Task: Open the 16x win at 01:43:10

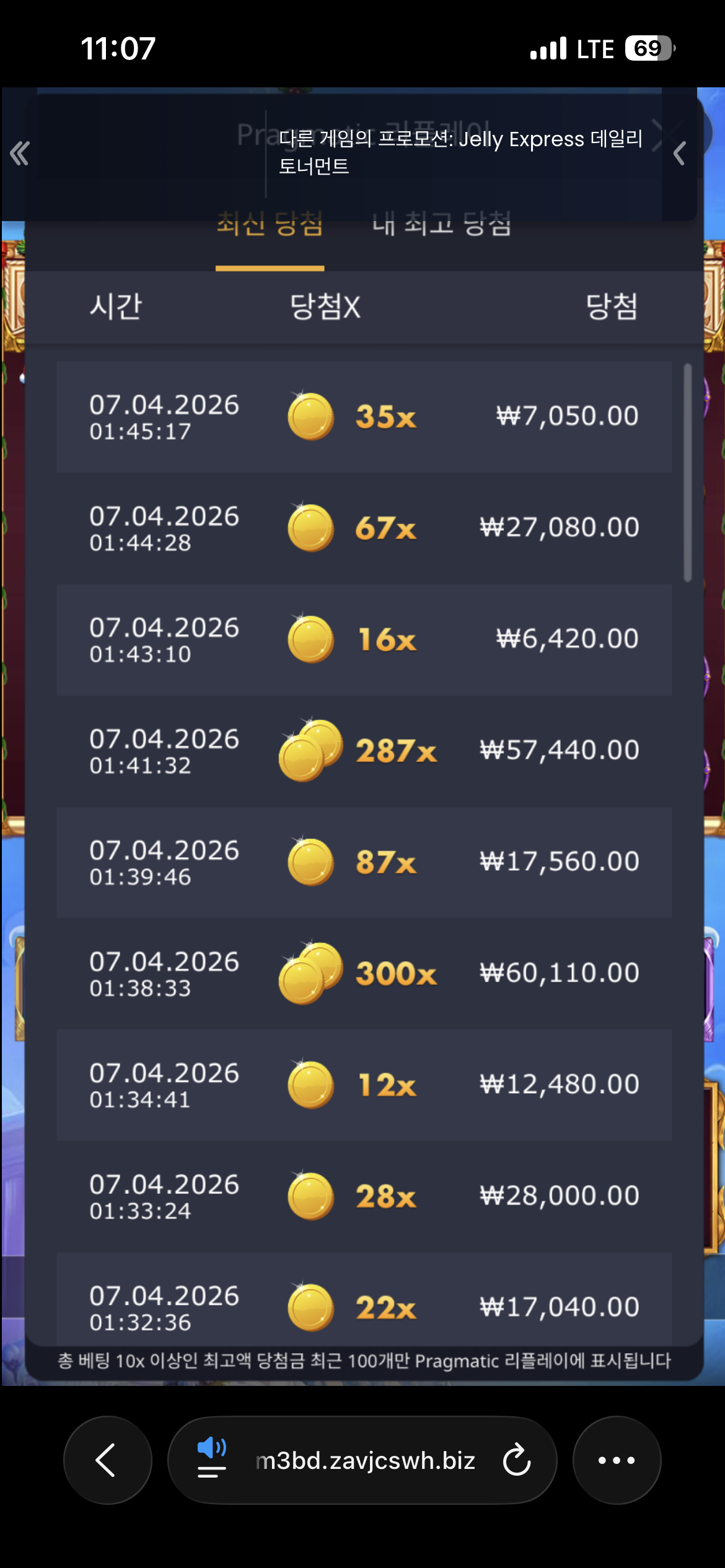Action: click(x=364, y=639)
